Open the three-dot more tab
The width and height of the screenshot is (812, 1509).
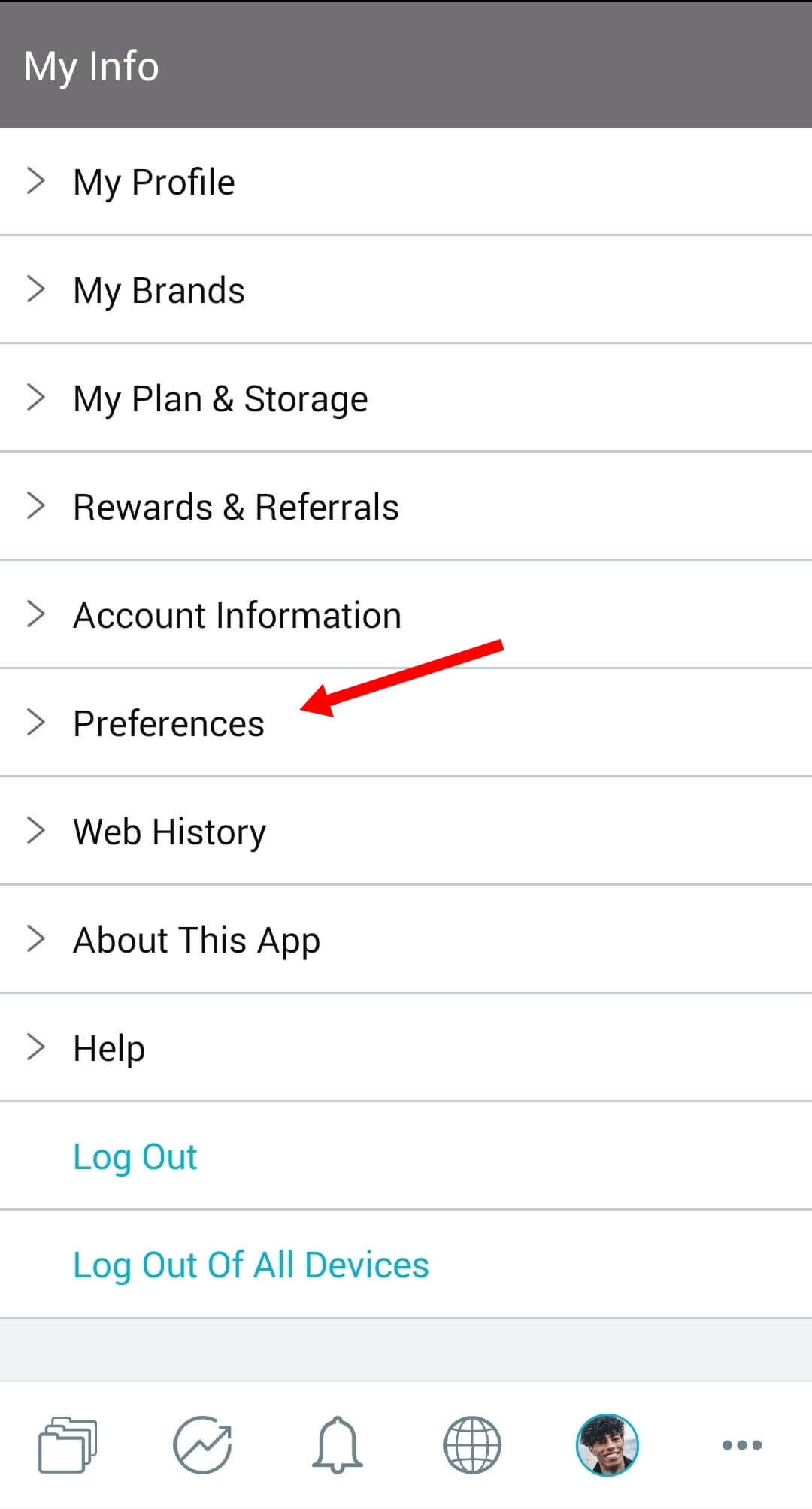[742, 1444]
